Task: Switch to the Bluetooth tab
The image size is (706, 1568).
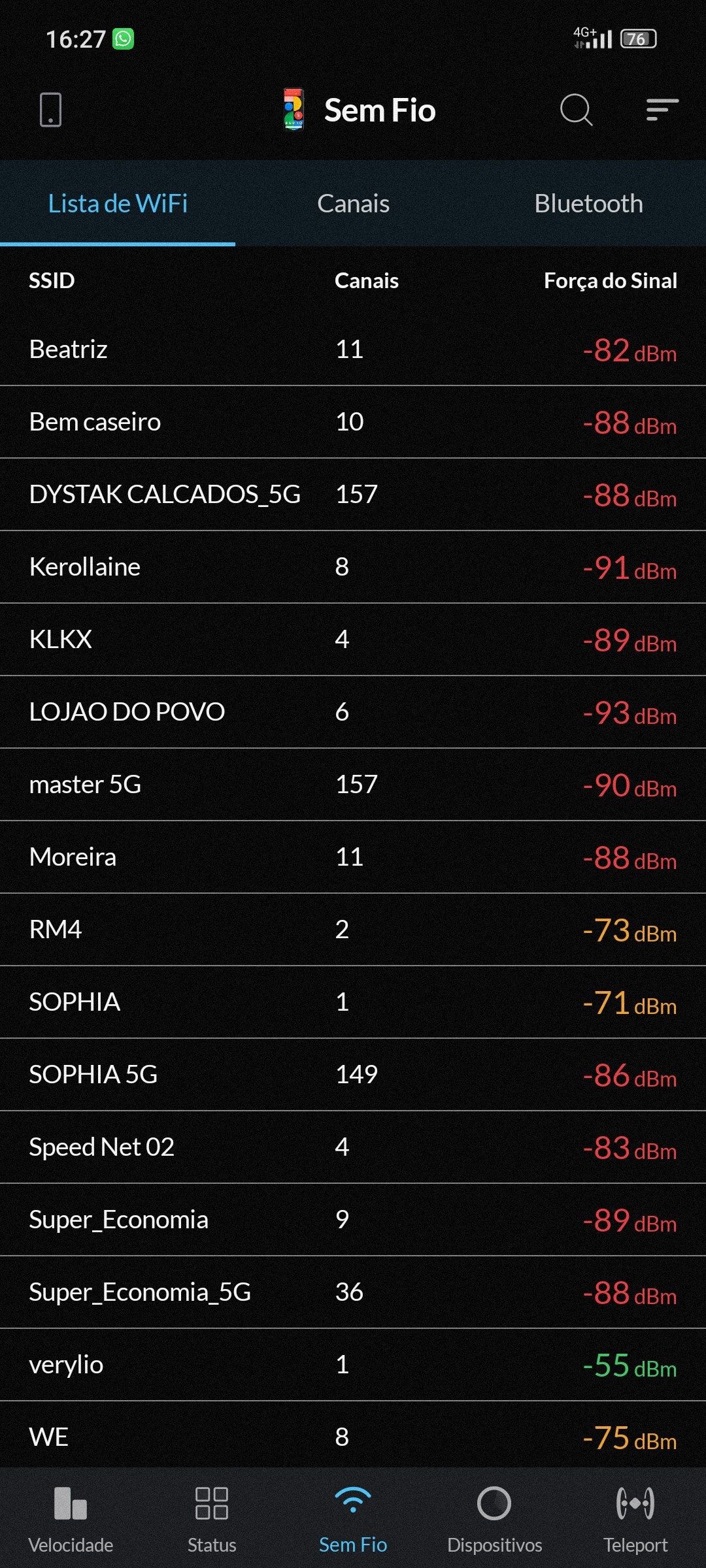Action: click(x=588, y=204)
